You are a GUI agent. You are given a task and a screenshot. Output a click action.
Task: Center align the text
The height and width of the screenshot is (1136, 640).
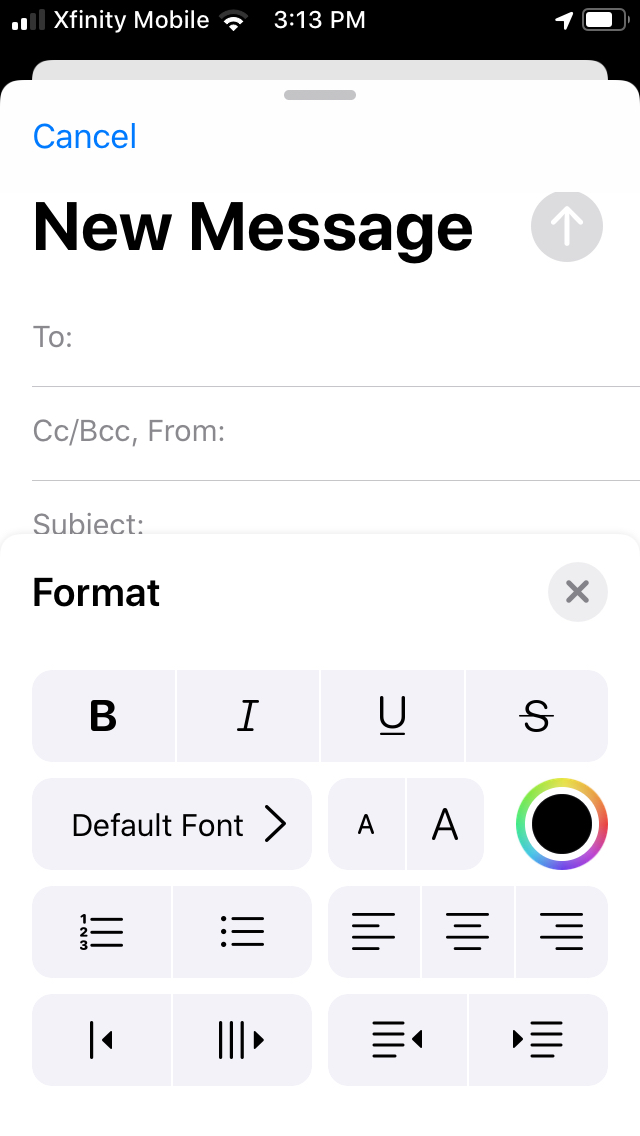tap(467, 932)
